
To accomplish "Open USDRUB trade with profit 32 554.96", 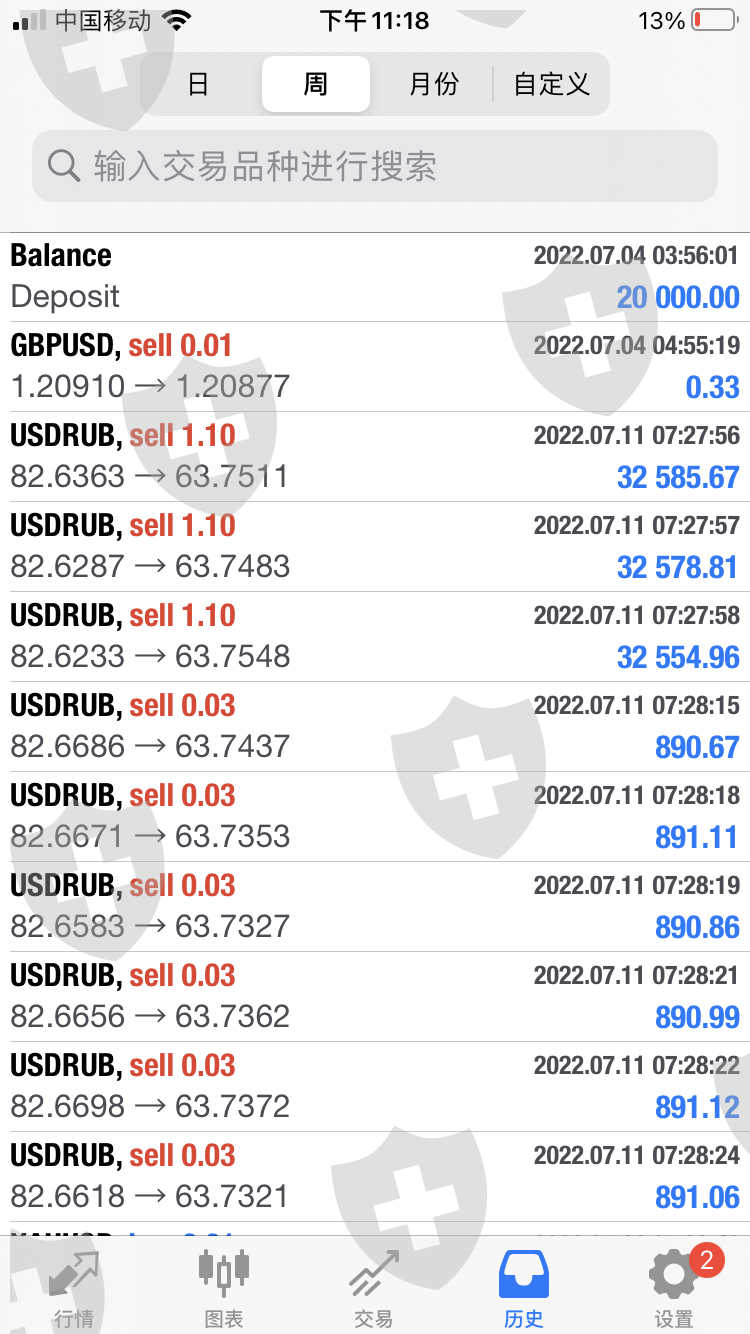I will coord(375,637).
